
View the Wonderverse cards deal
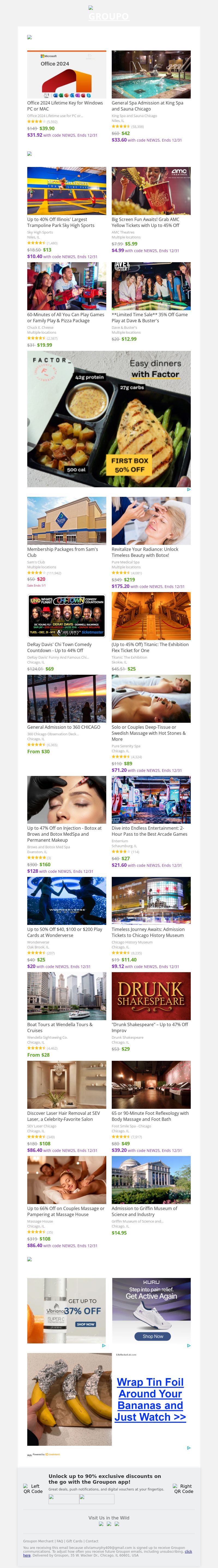tap(66, 900)
